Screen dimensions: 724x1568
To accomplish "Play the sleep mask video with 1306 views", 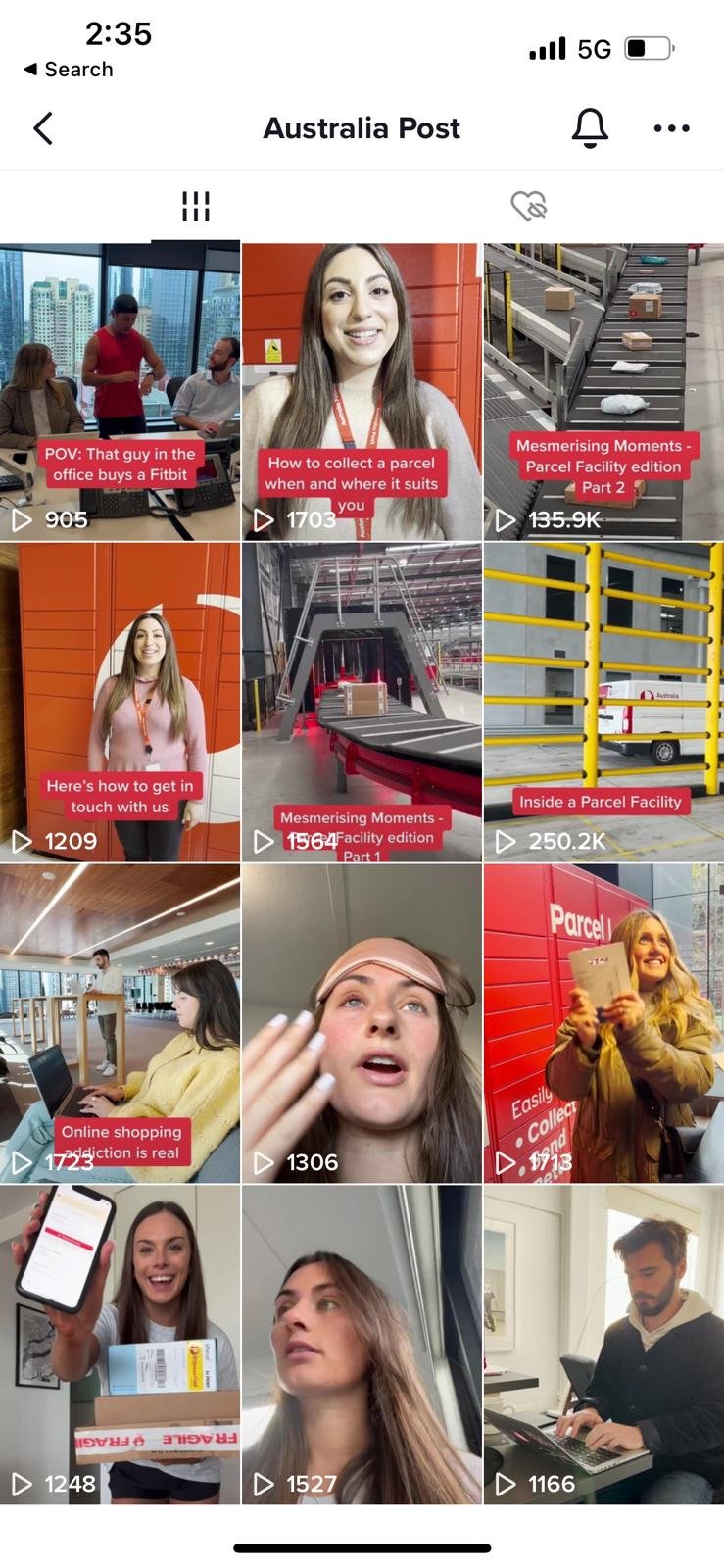I will point(362,1023).
